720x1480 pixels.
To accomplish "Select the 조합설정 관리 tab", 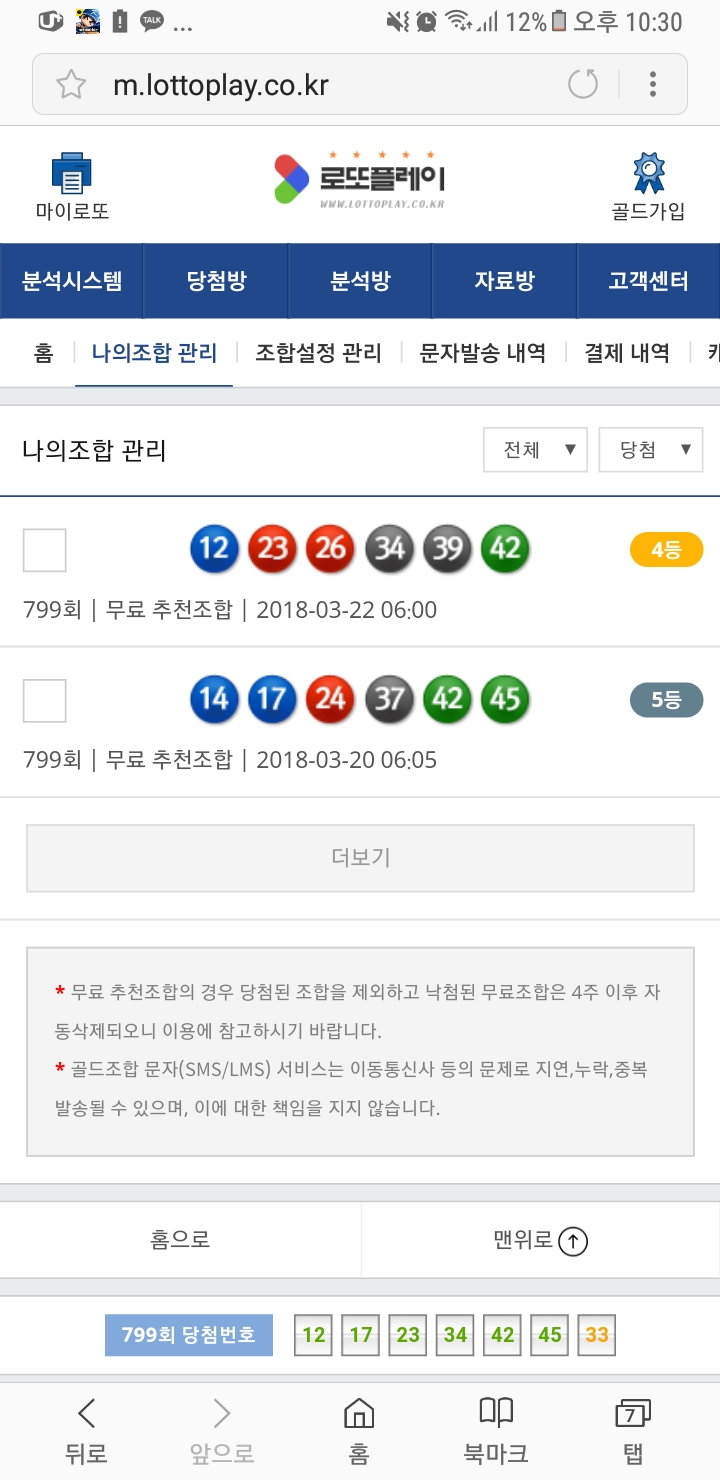I will (318, 353).
